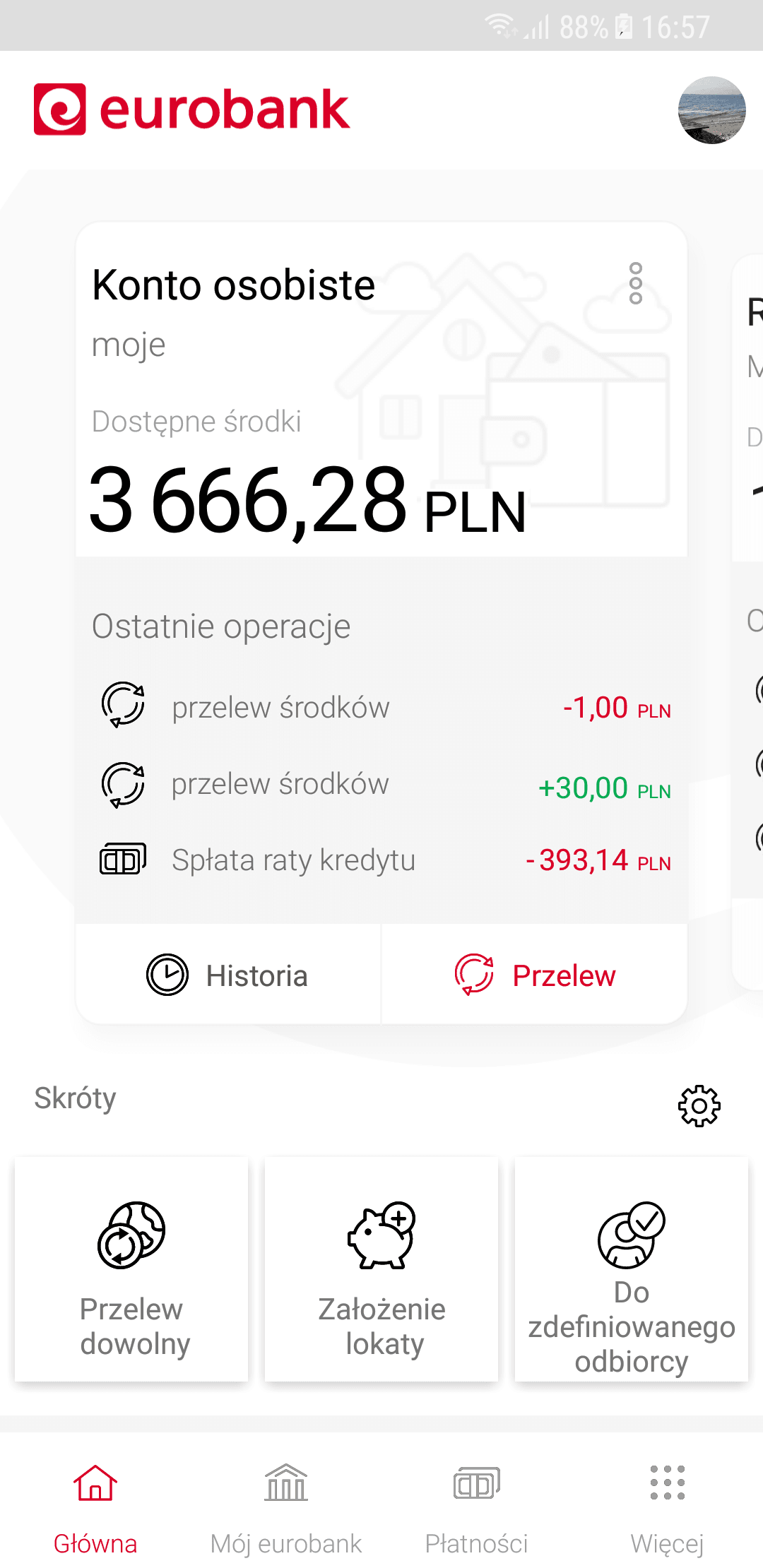
Task: Open account Historia
Action: pyautogui.click(x=228, y=975)
